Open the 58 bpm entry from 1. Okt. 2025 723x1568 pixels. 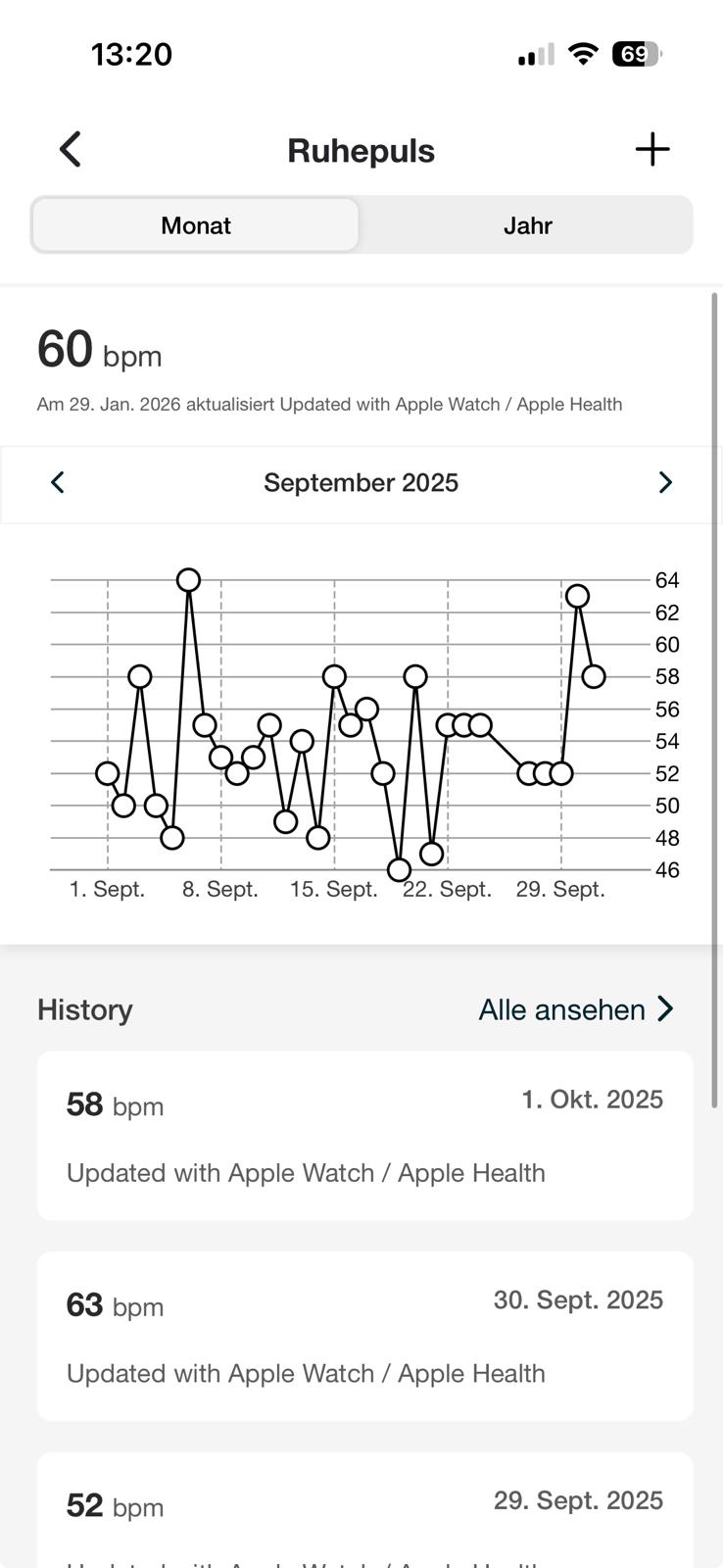coord(364,1135)
